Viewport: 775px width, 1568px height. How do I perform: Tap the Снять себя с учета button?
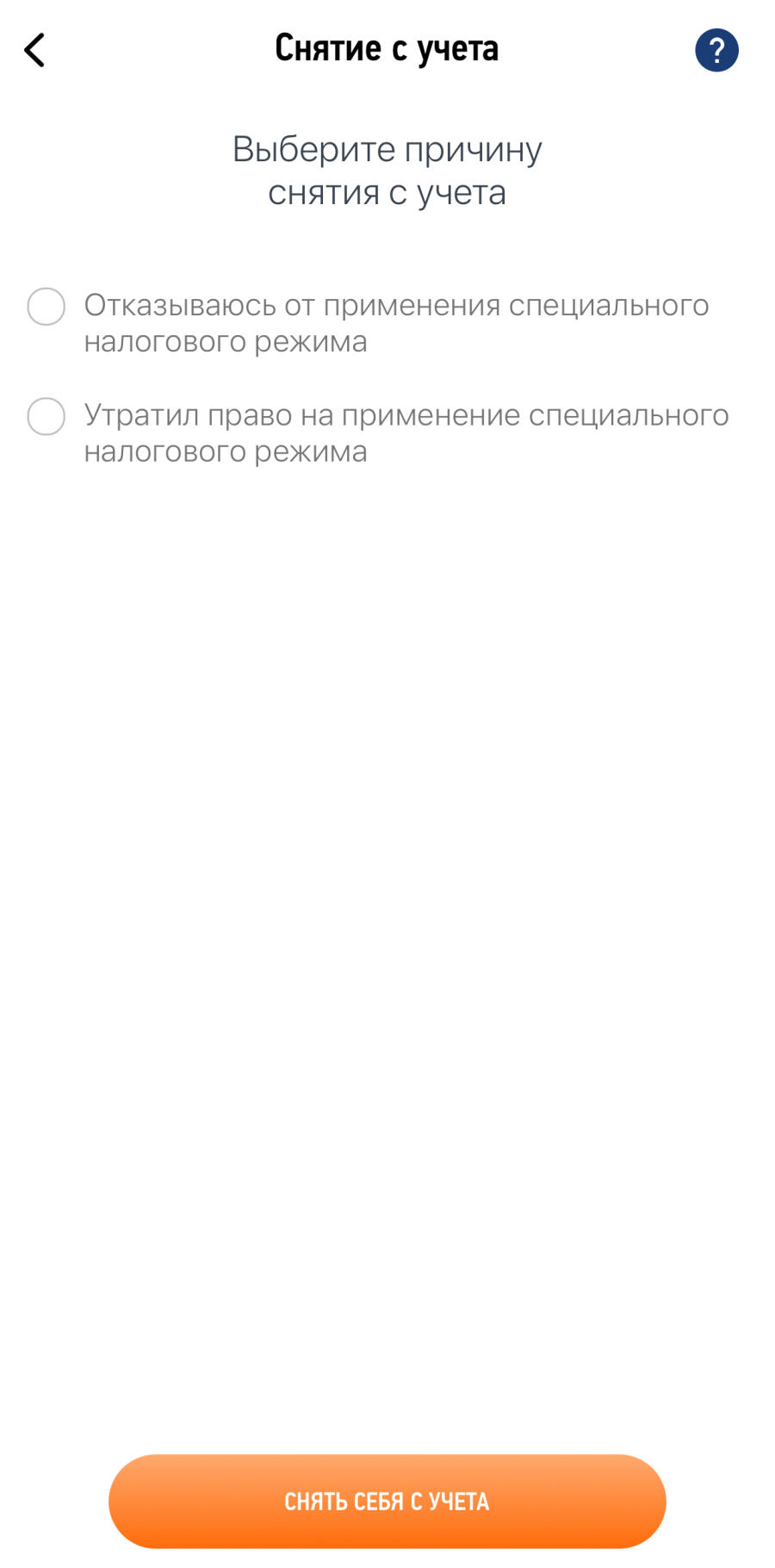(387, 1501)
